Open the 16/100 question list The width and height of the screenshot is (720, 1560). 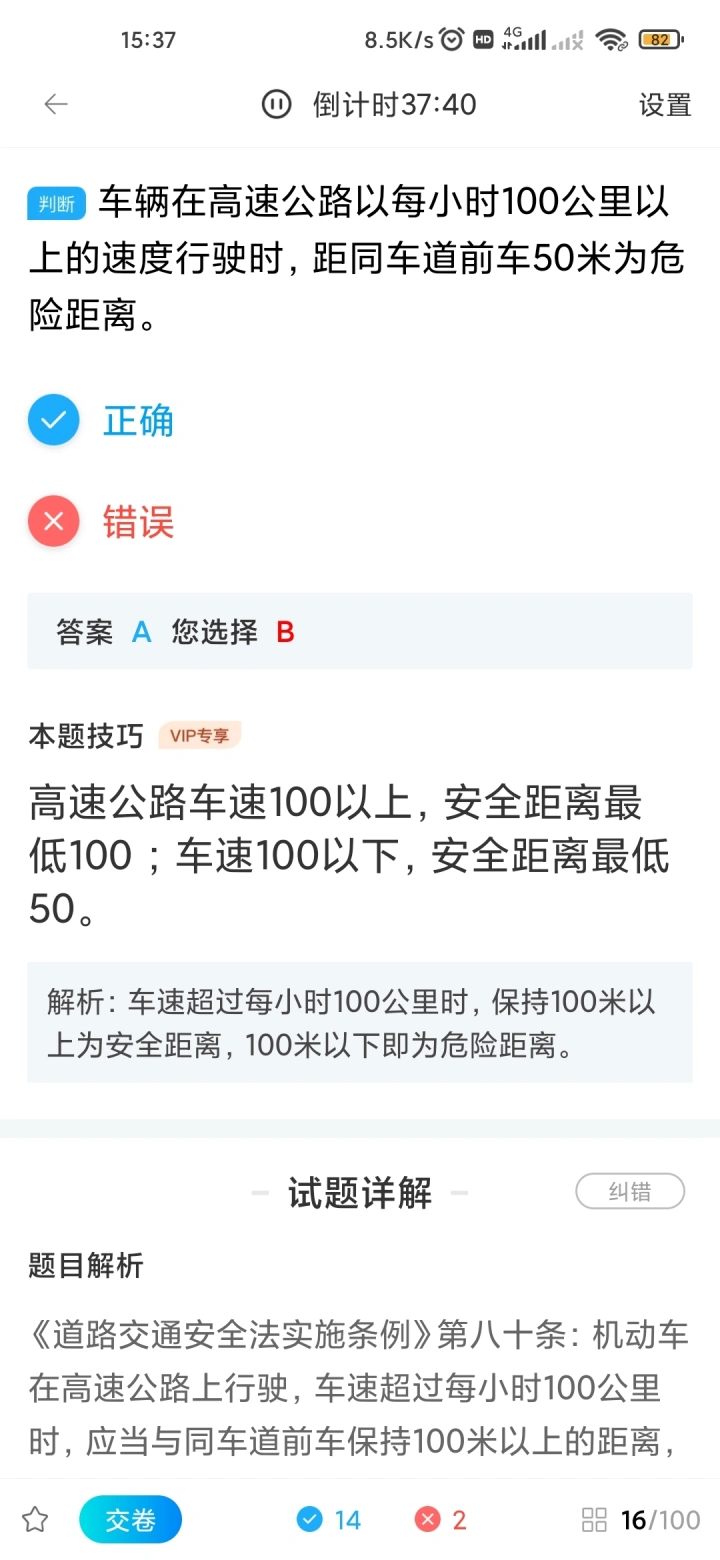pos(641,1520)
